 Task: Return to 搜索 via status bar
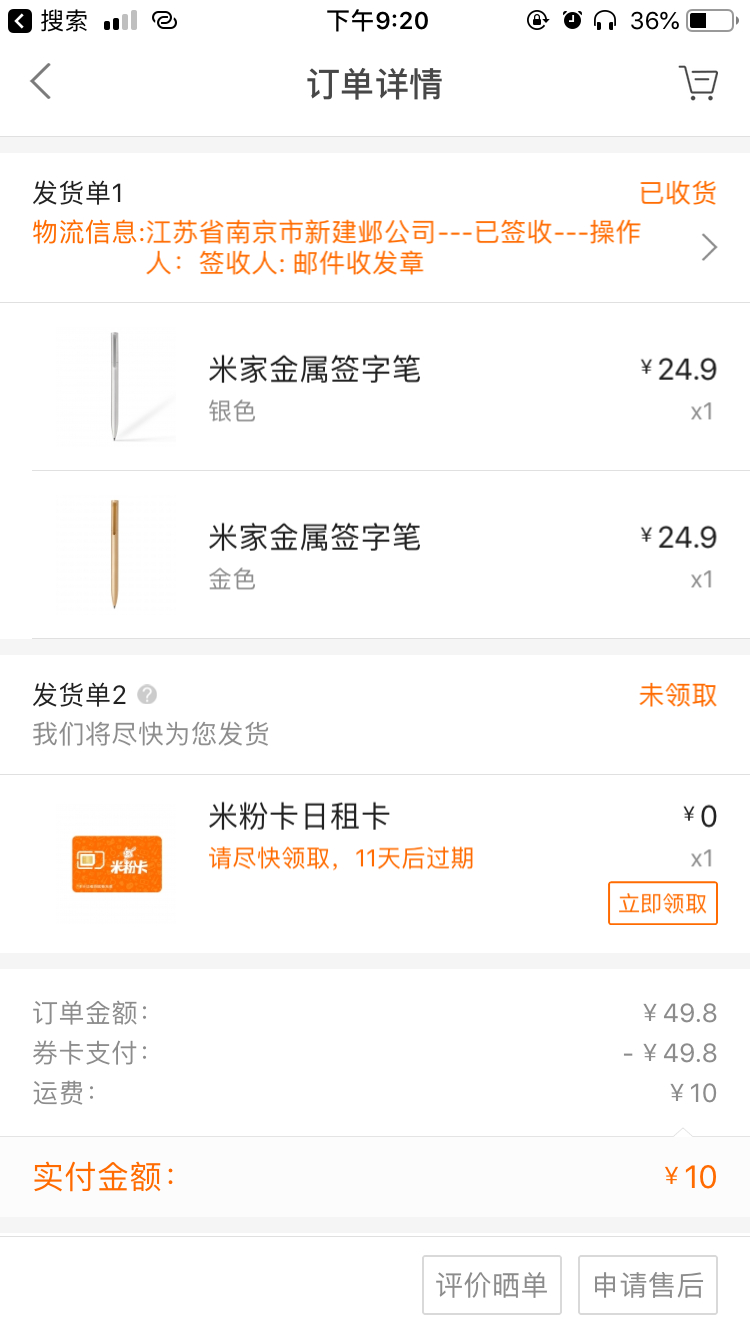(x=50, y=21)
